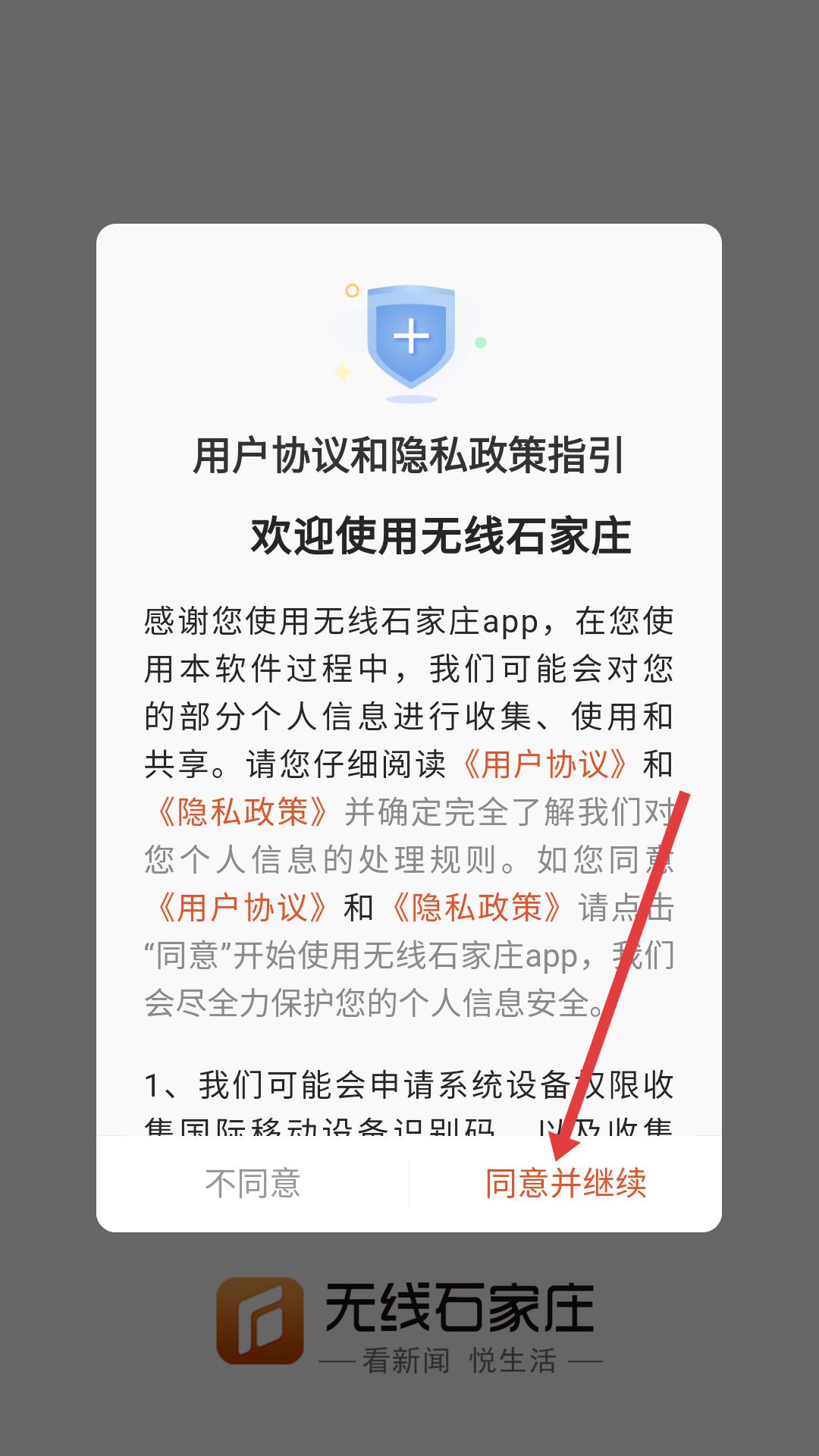Open the 《用户协议》 link right after 请您仔细阅读
The image size is (819, 1456).
(544, 764)
